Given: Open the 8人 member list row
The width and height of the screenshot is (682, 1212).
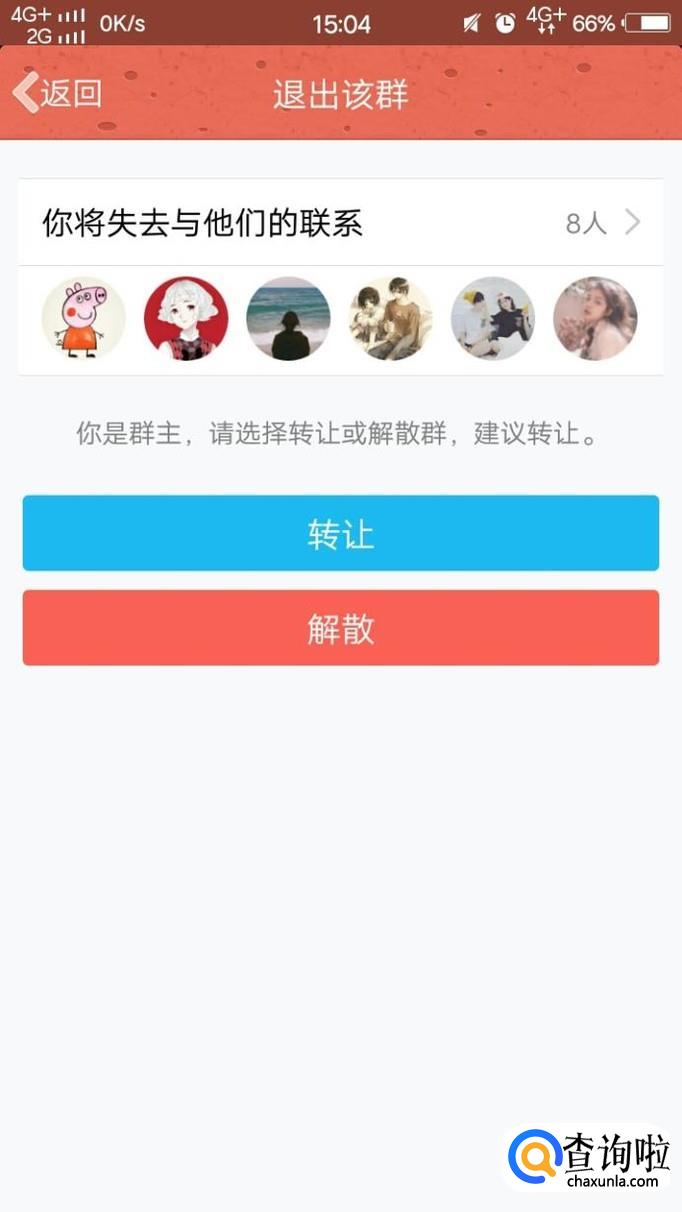Looking at the screenshot, I should pyautogui.click(x=340, y=223).
